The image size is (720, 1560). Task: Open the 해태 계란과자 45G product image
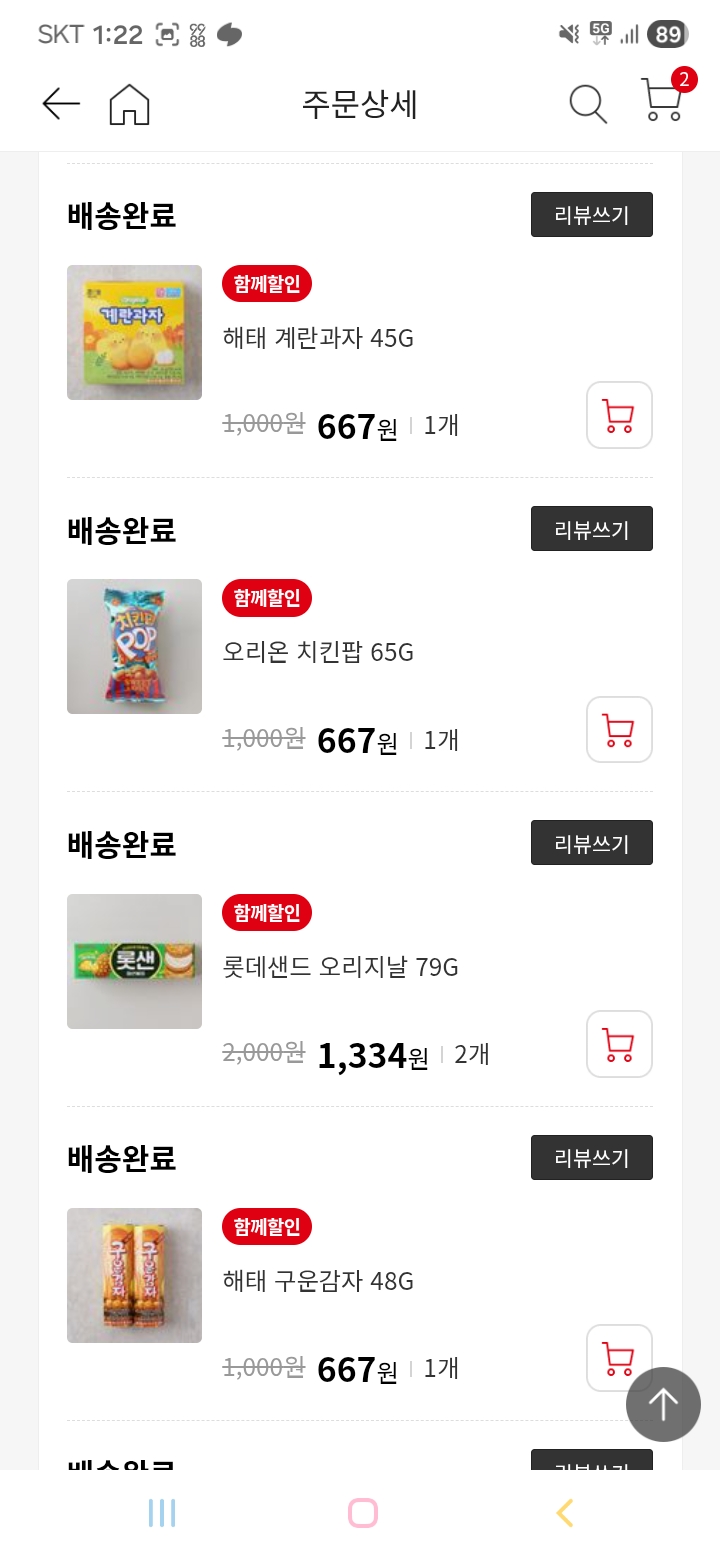(135, 333)
